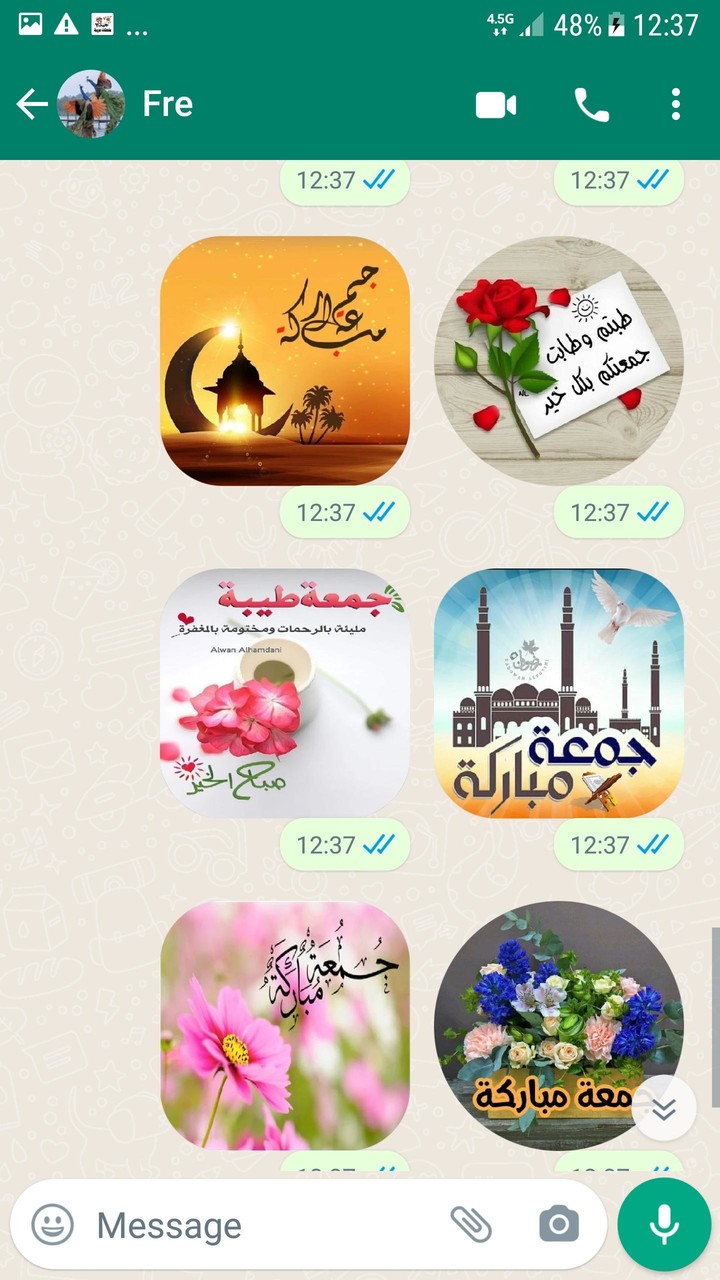Open the mosque and white dove sticker
This screenshot has height=1280, width=720.
point(558,693)
